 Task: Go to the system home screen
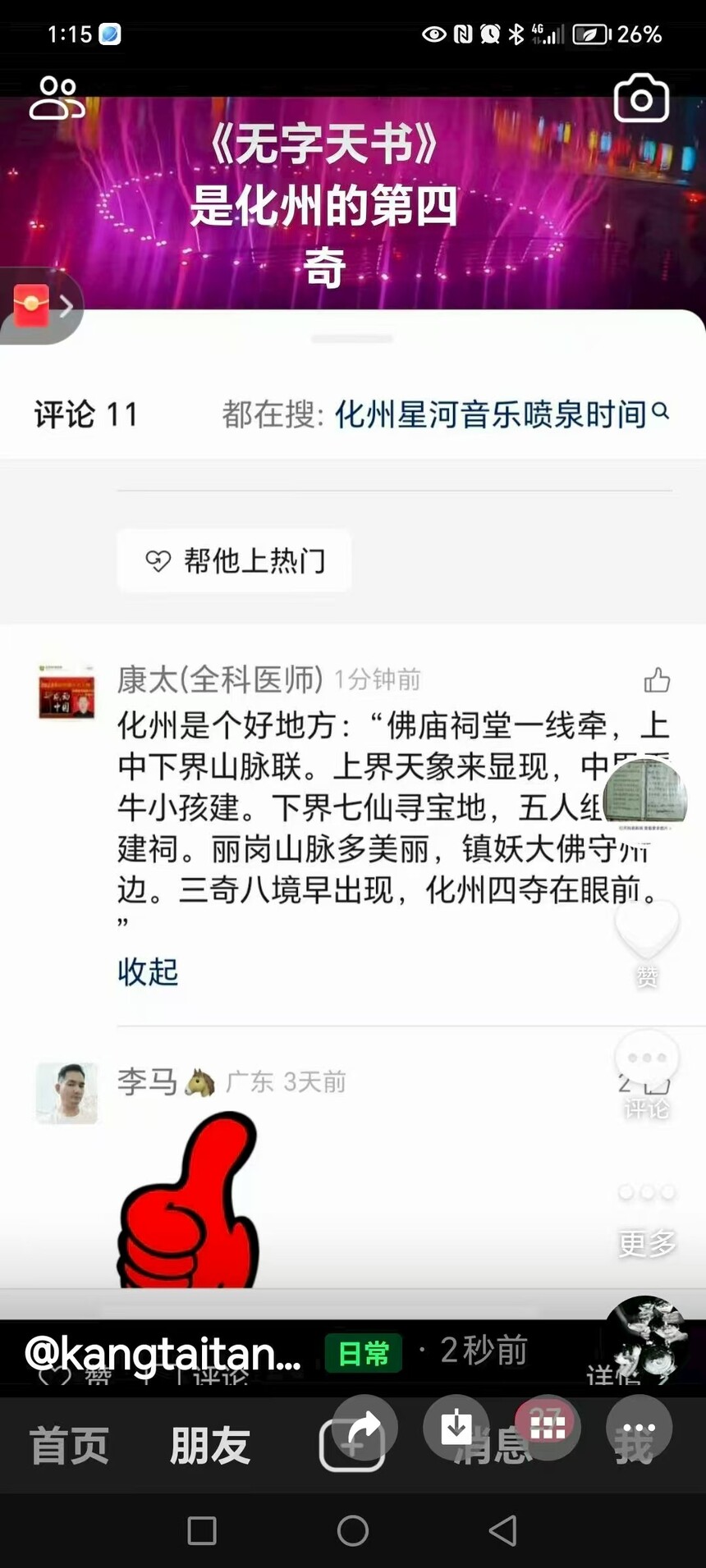(x=353, y=1530)
